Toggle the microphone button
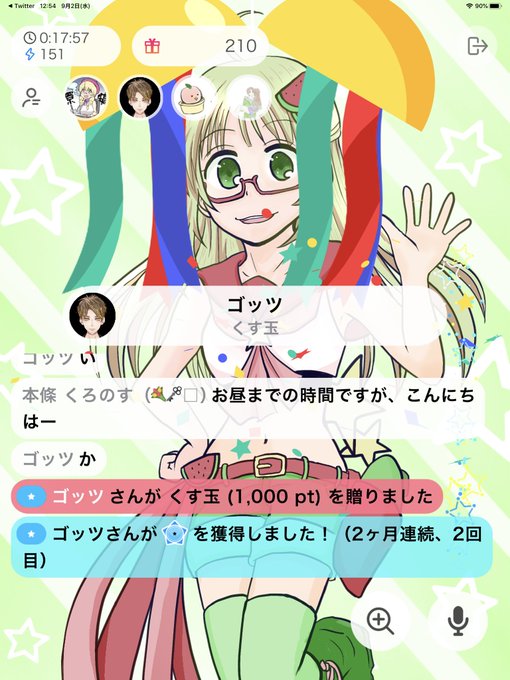The image size is (510, 680). 458,621
